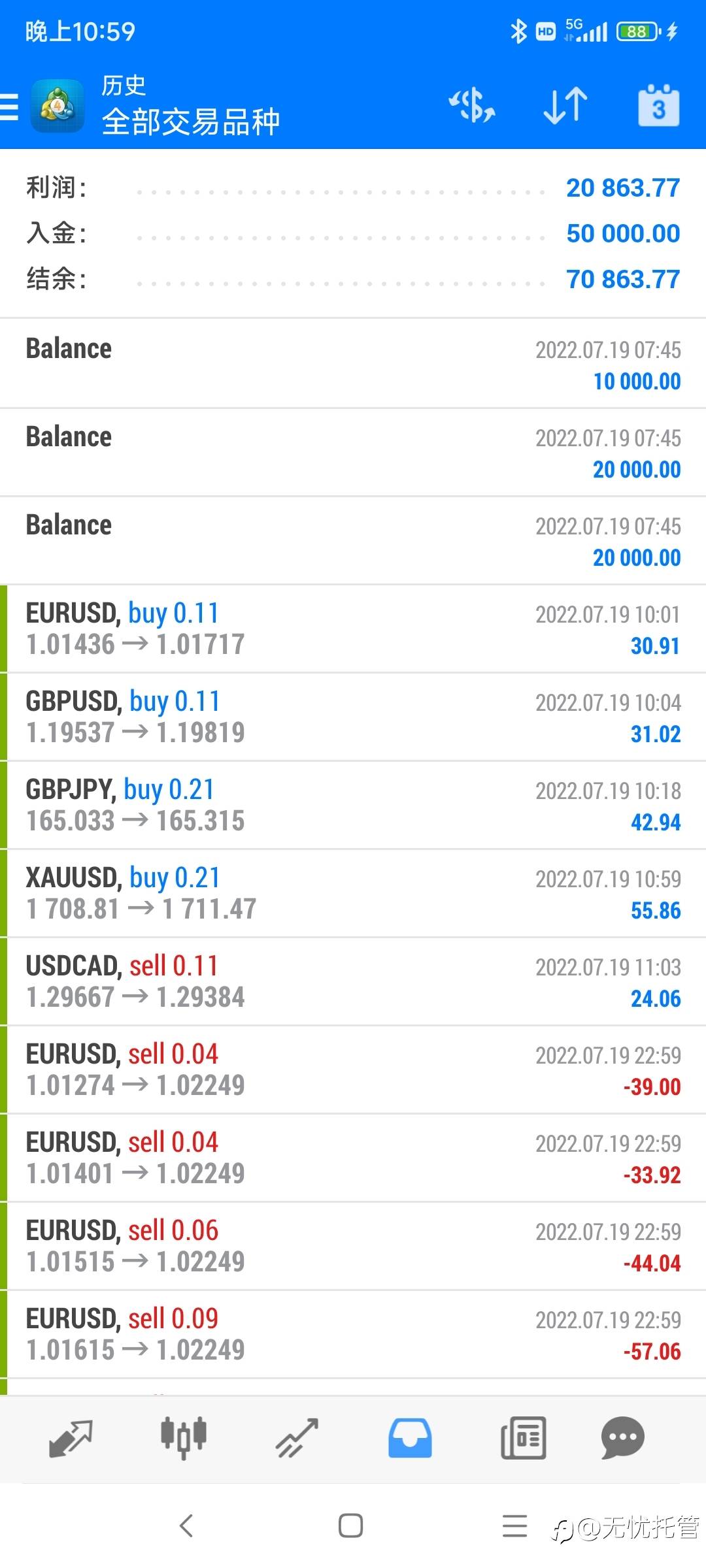Viewport: 706px width, 1568px height.
Task: Switch to the Chat messages tab
Action: [622, 1438]
